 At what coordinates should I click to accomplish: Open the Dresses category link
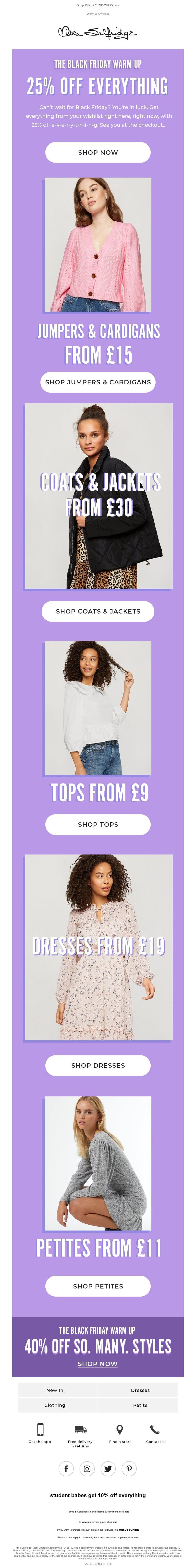(x=140, y=1390)
